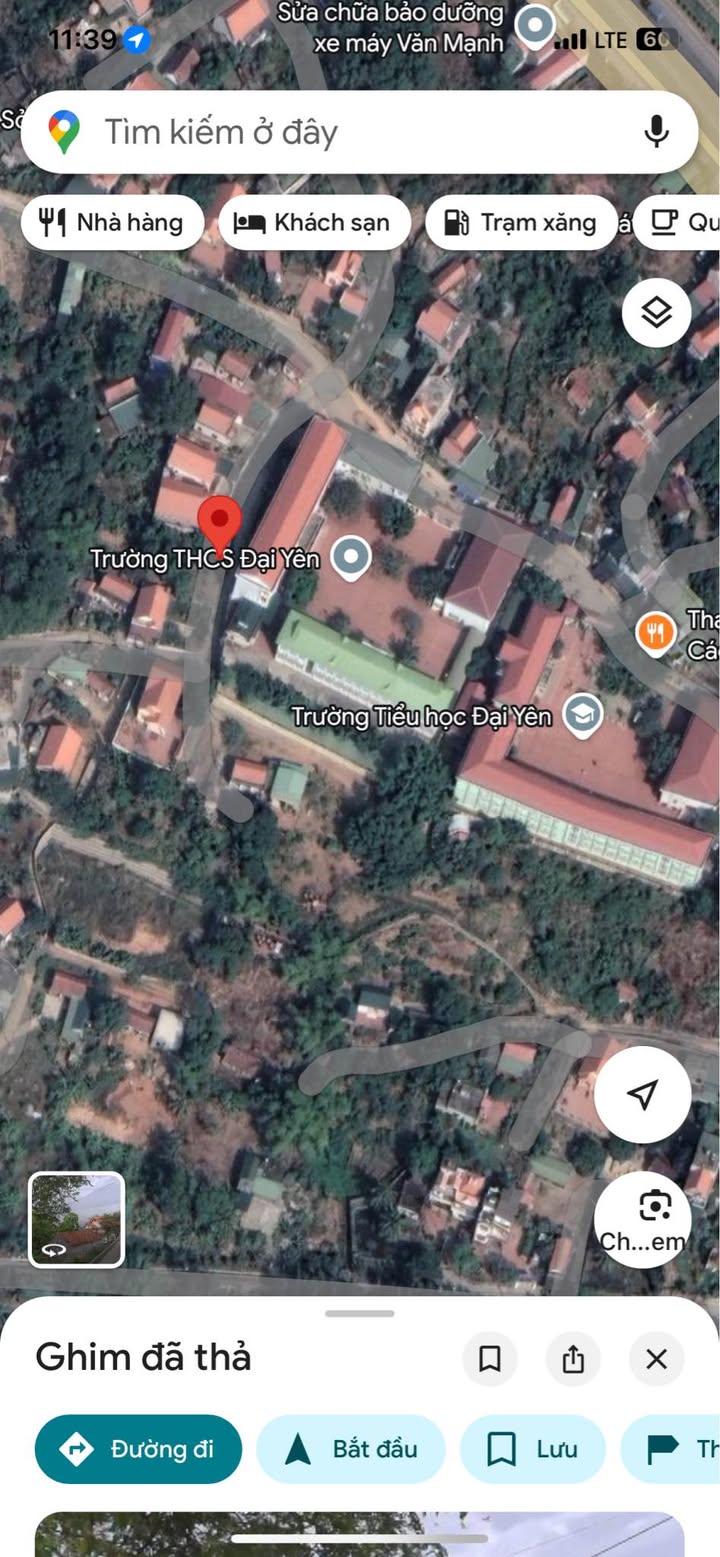Close the Ghim đã thả panel
Image resolution: width=720 pixels, height=1557 pixels.
(656, 1359)
